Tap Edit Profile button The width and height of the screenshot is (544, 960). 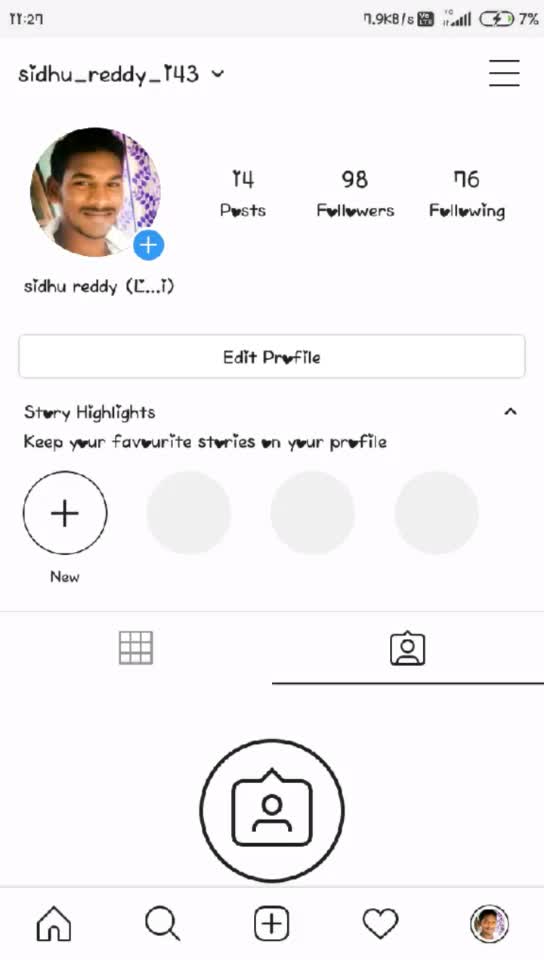[272, 357]
